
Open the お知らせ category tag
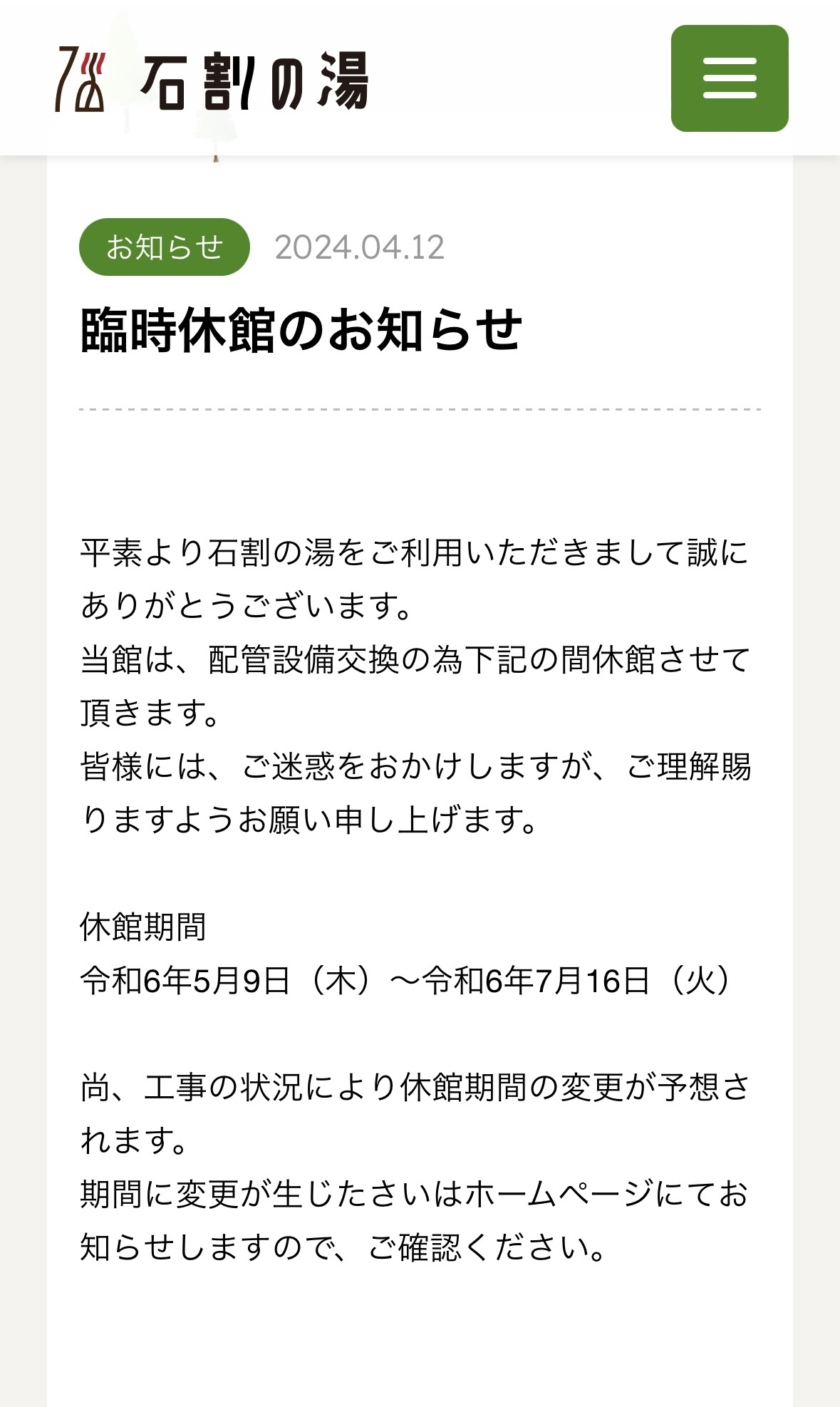coord(165,247)
